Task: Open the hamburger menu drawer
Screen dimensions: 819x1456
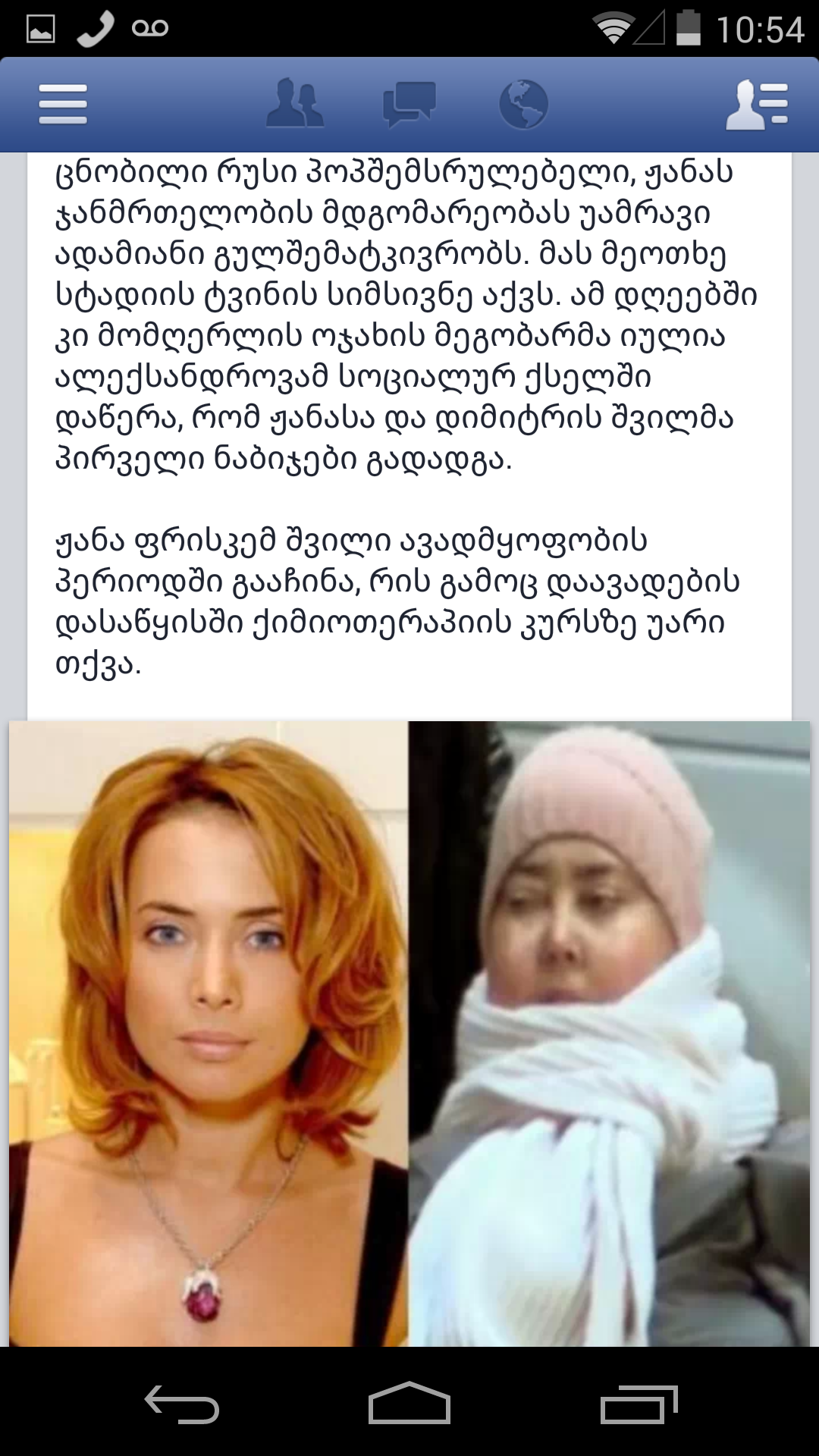Action: pyautogui.click(x=63, y=105)
